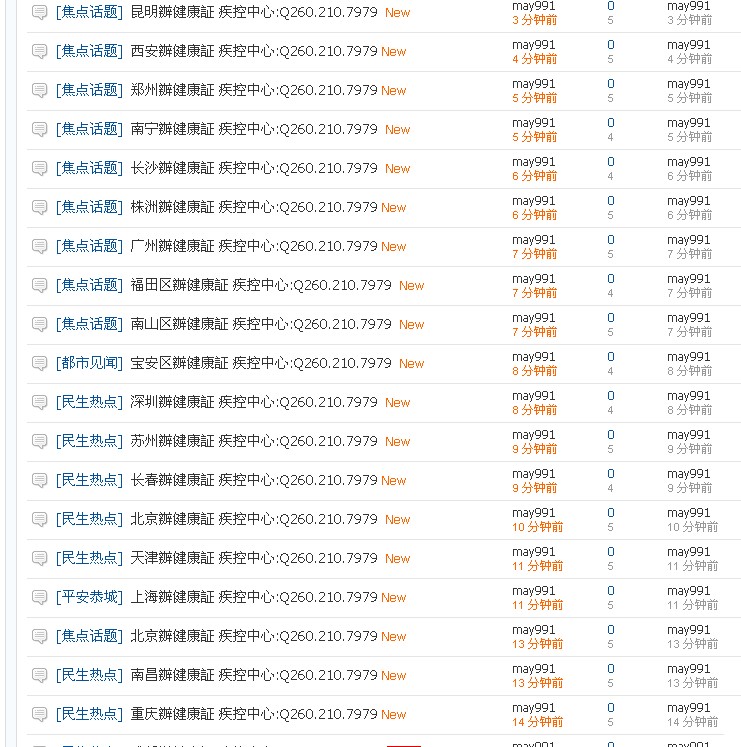Click the New marker on 天津辦健康証 thread
This screenshot has width=741, height=747.
397,558
